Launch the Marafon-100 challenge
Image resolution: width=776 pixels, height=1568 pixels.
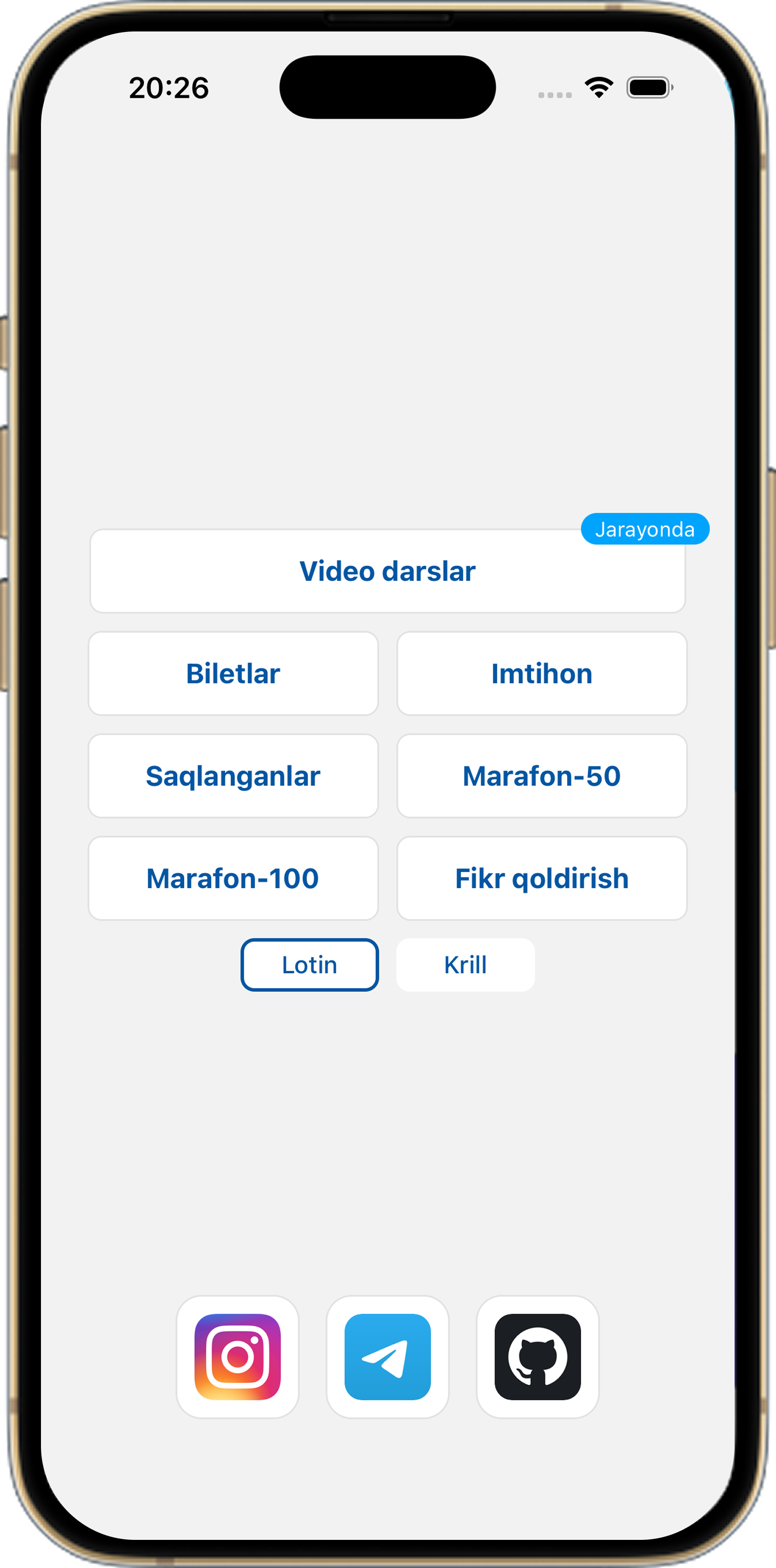tap(232, 878)
